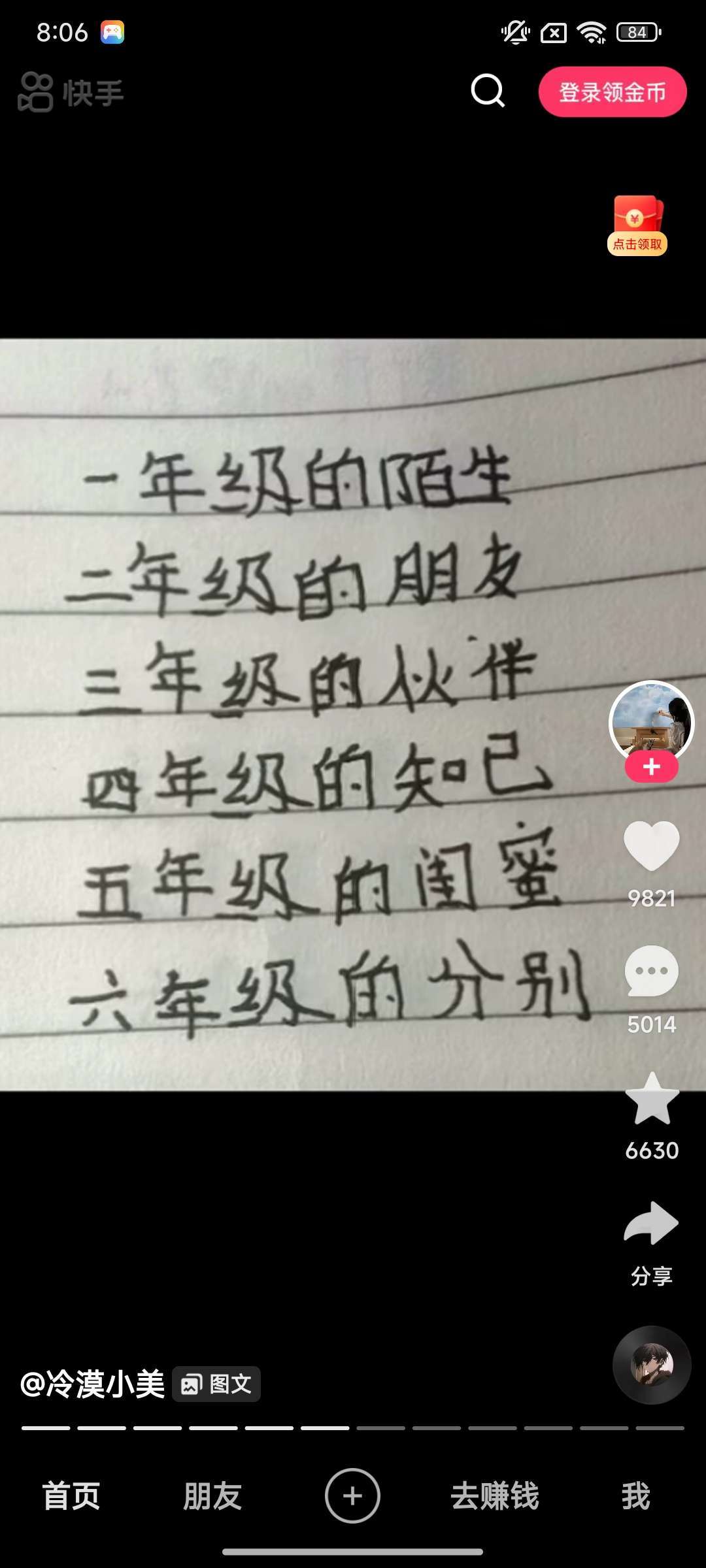The height and width of the screenshot is (1568, 706).
Task: Go to the 我 profile tab
Action: coord(635,1495)
